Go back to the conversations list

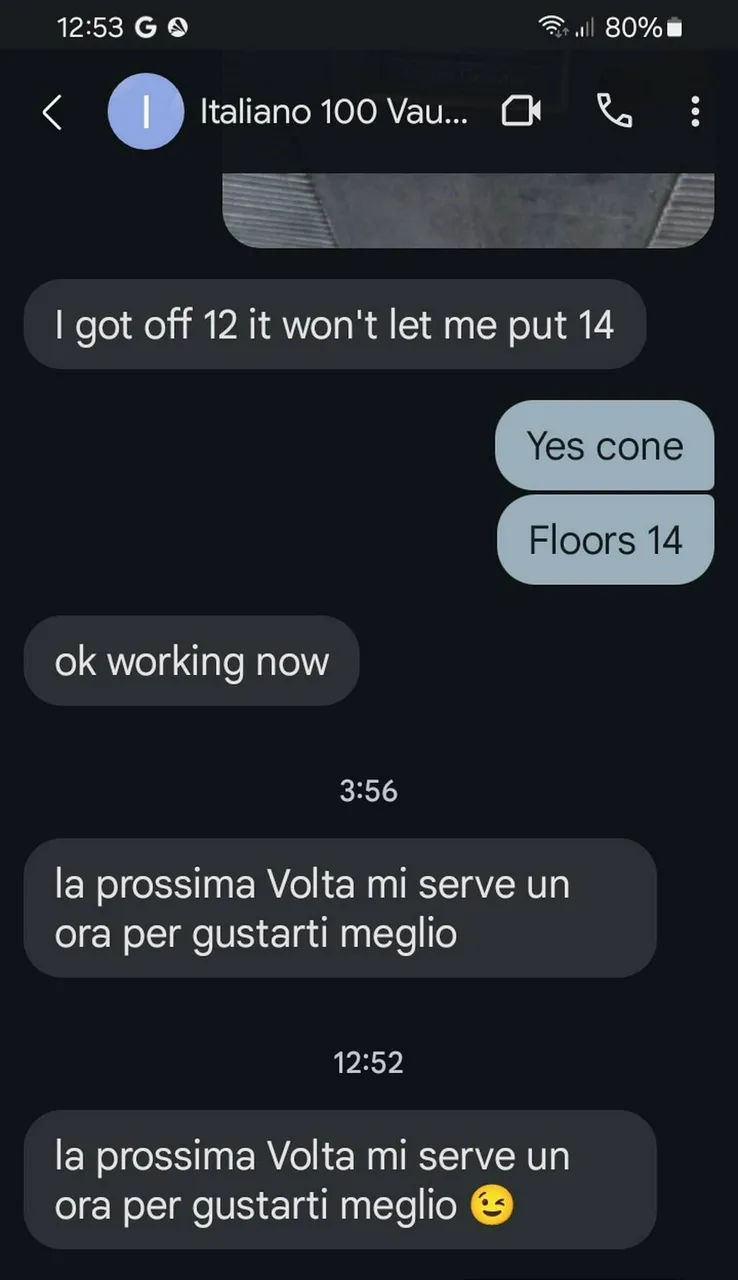(52, 113)
